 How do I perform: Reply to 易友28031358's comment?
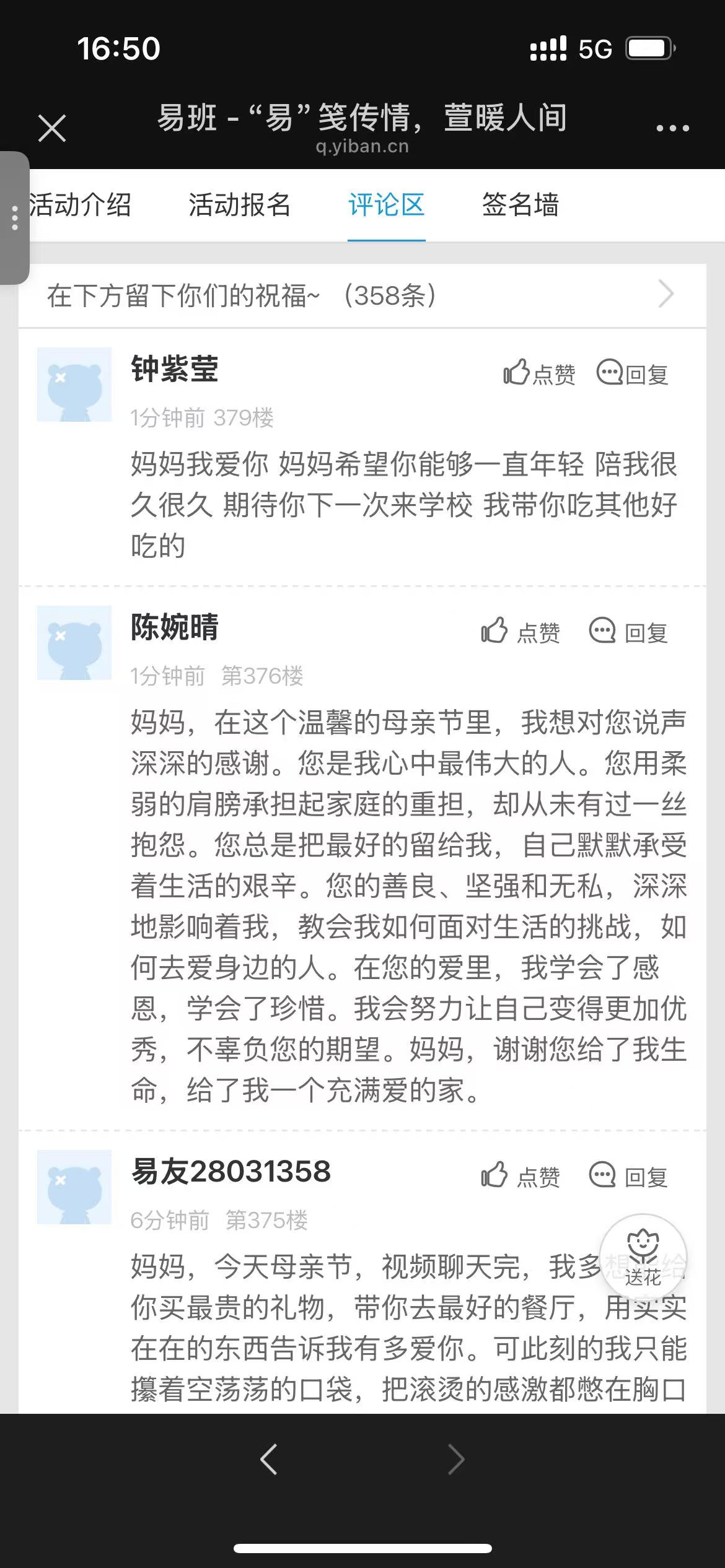(628, 1176)
